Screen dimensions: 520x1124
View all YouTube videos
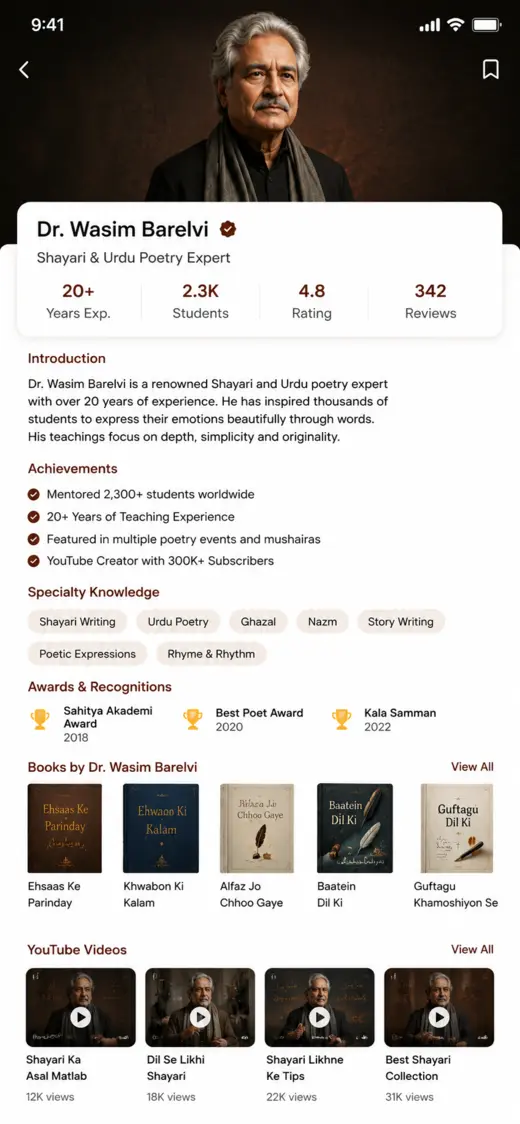pyautogui.click(x=472, y=949)
